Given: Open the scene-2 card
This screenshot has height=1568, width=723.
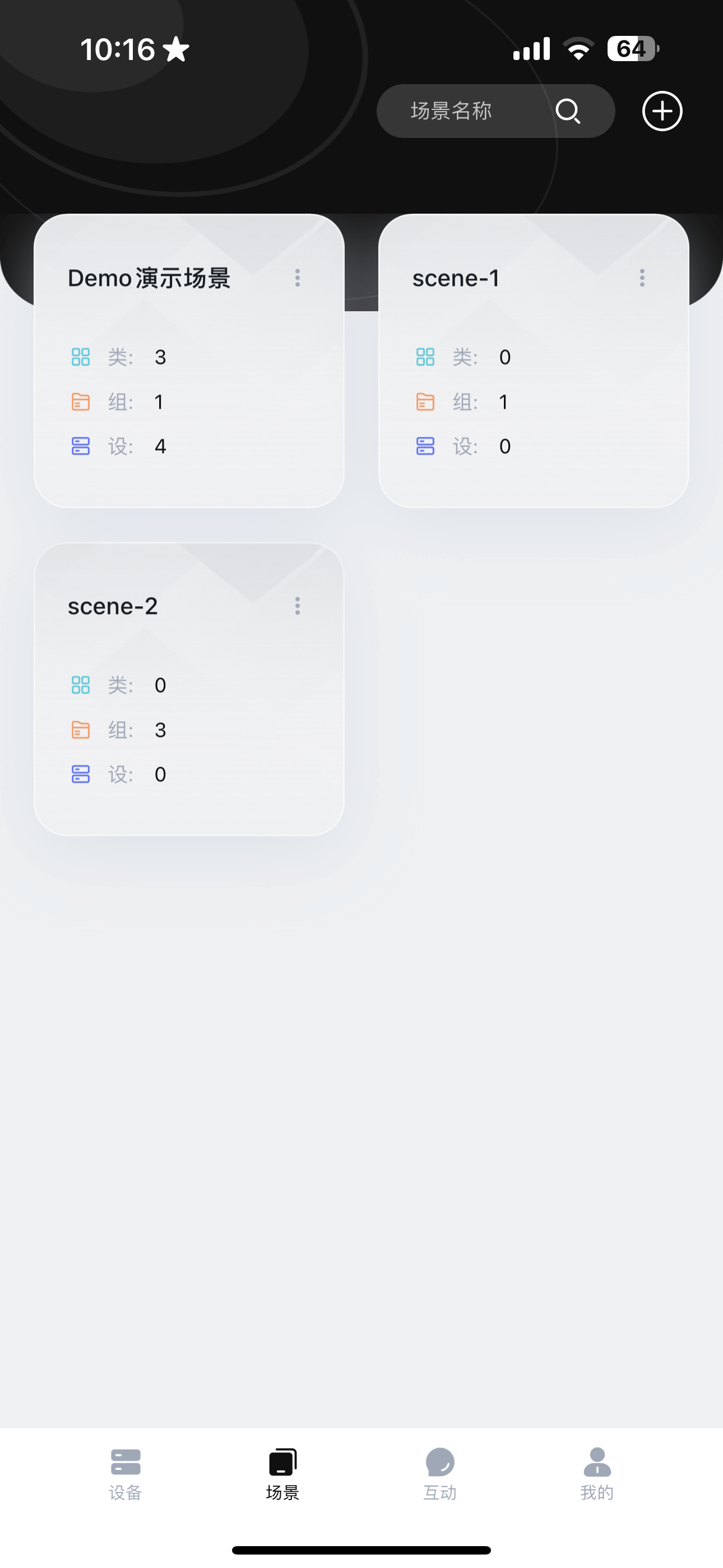Looking at the screenshot, I should click(x=189, y=689).
